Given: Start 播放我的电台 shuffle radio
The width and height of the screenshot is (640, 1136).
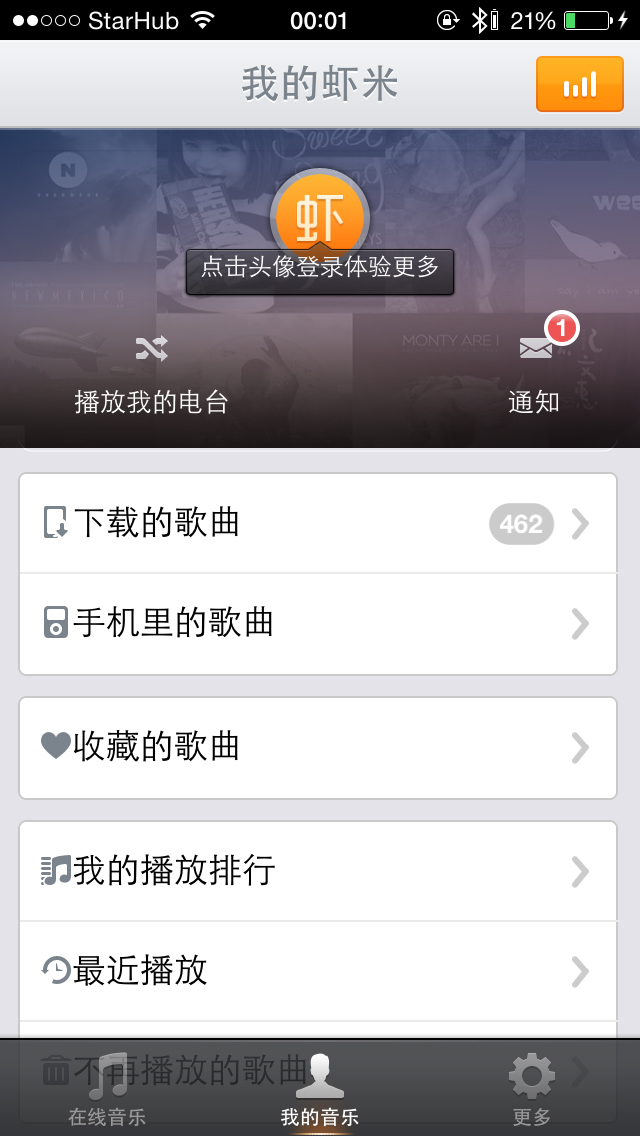Looking at the screenshot, I should point(152,375).
